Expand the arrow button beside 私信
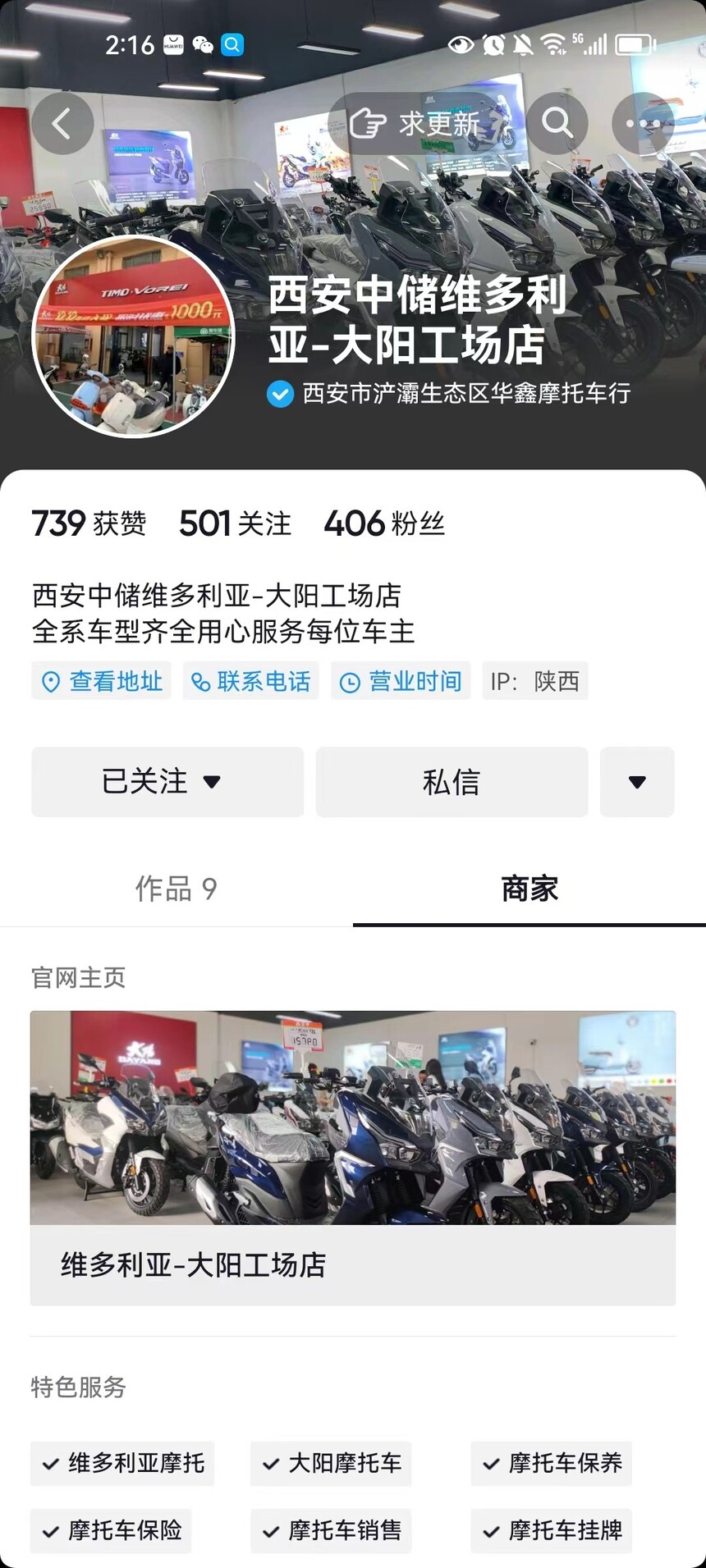 point(637,782)
